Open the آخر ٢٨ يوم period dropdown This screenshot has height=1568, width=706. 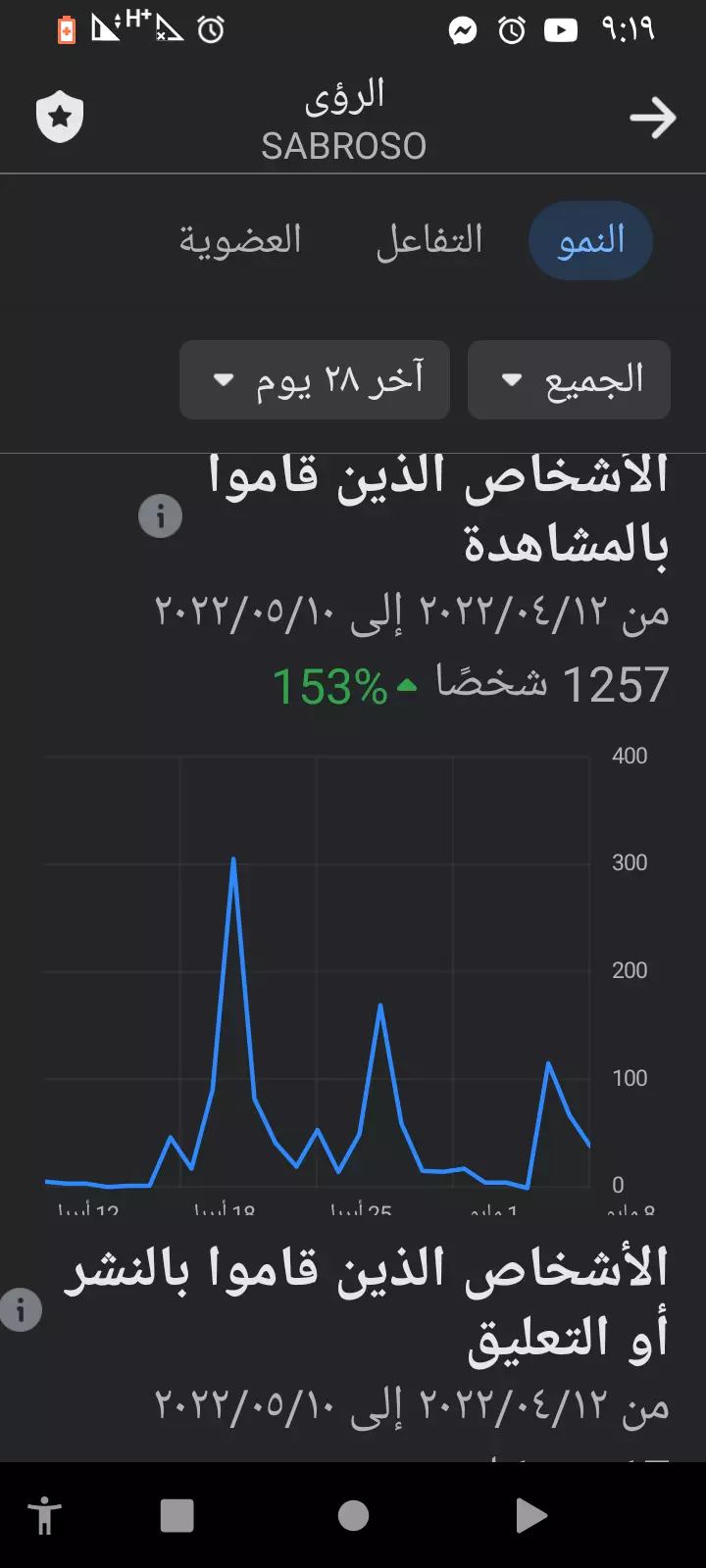tap(314, 379)
